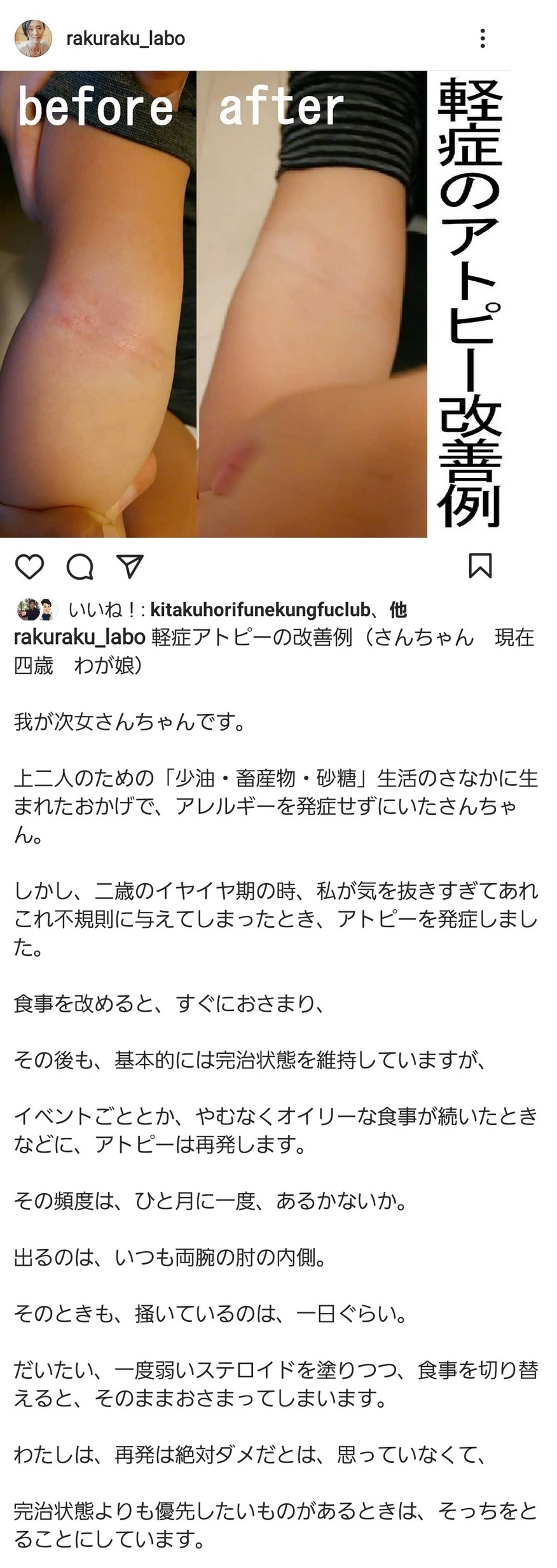Open comments on this post
The width and height of the screenshot is (557, 1568).
tap(80, 566)
